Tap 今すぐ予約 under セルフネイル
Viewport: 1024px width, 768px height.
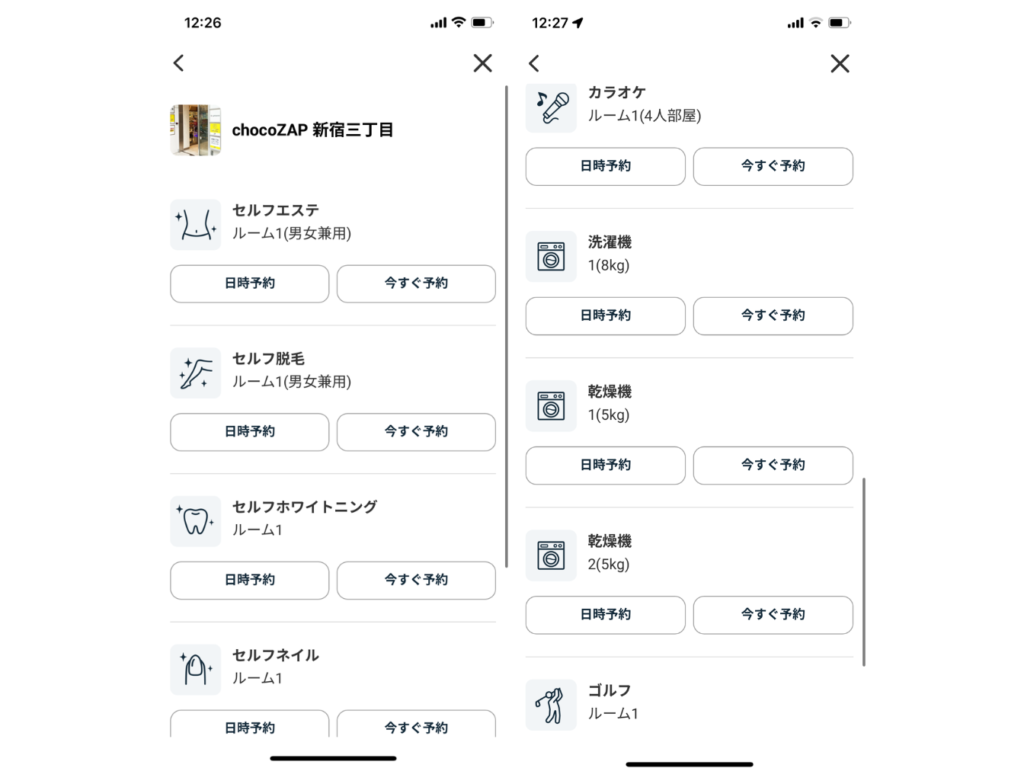(416, 725)
